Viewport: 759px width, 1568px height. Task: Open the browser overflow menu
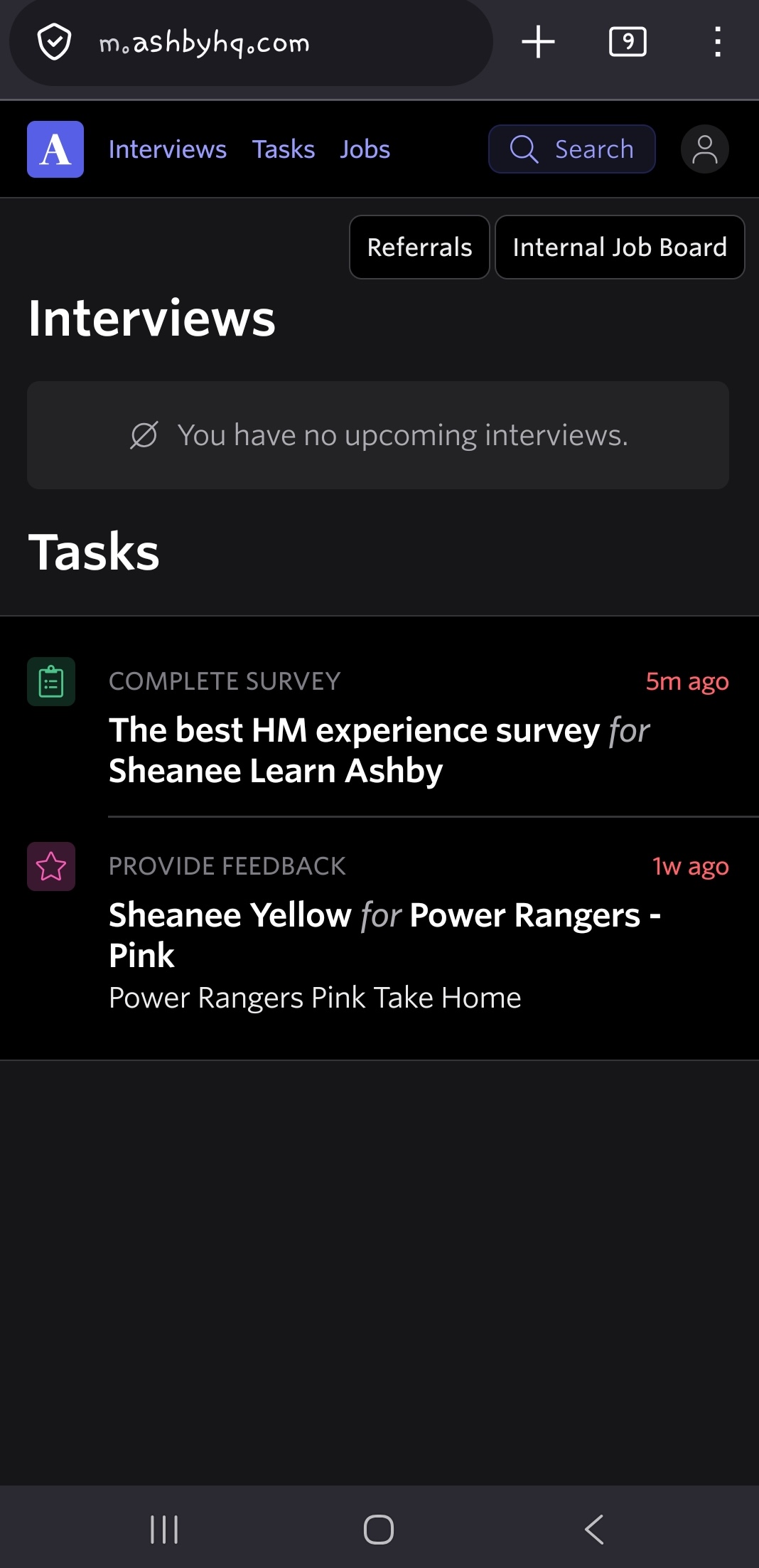[718, 42]
